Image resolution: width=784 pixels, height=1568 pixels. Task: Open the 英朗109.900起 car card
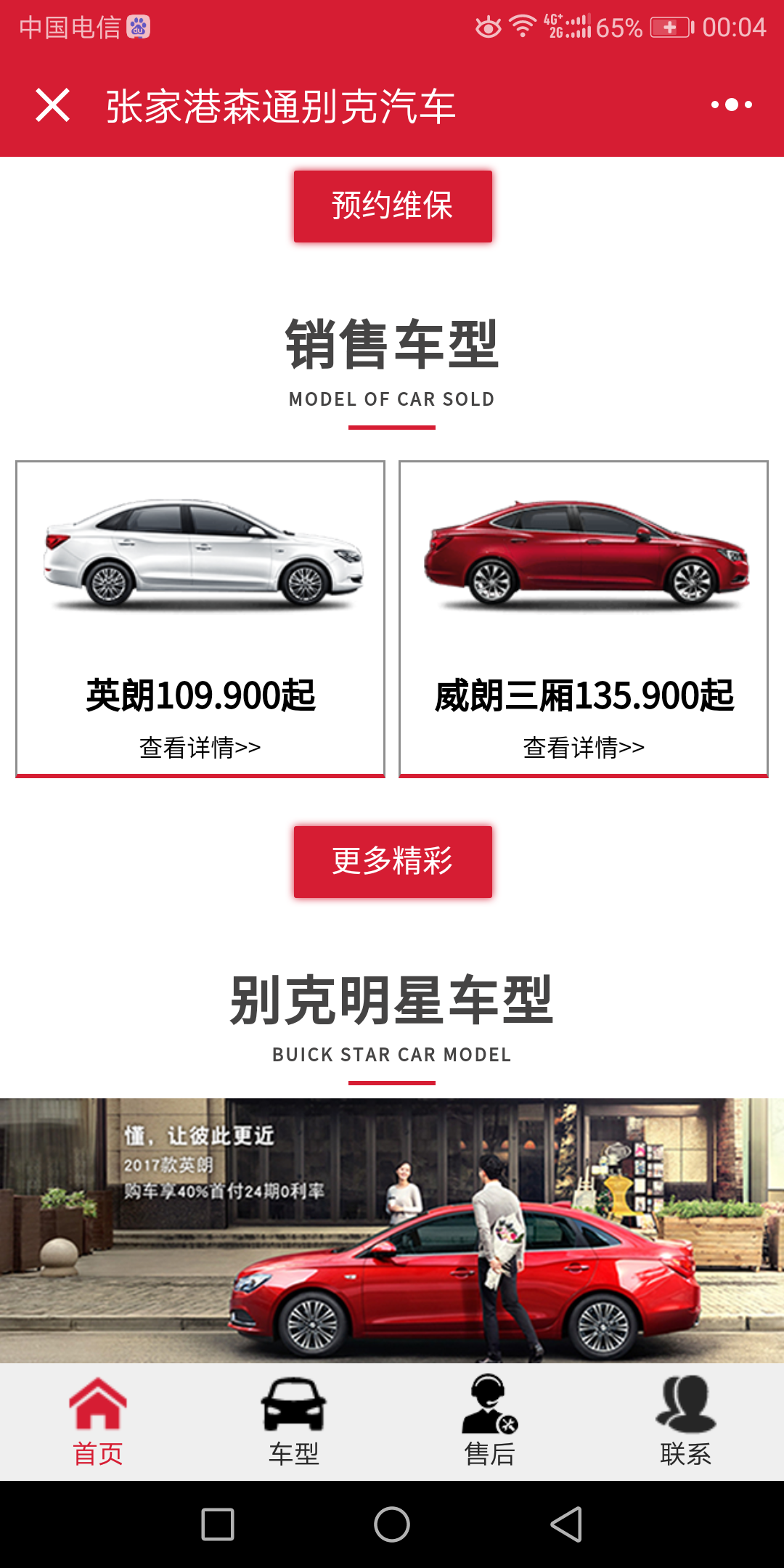pos(200,618)
